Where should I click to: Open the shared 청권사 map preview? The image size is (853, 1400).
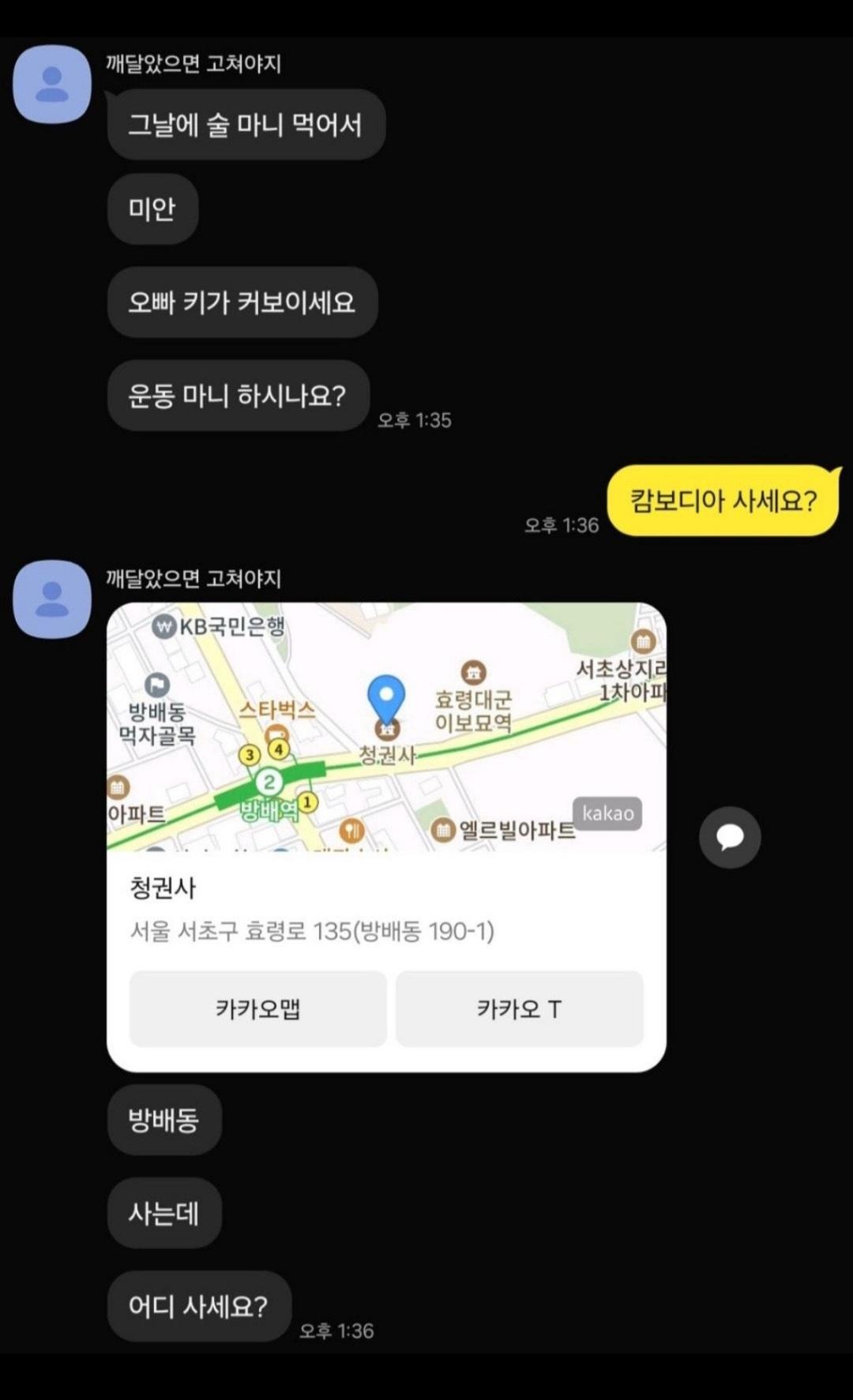pos(386,726)
